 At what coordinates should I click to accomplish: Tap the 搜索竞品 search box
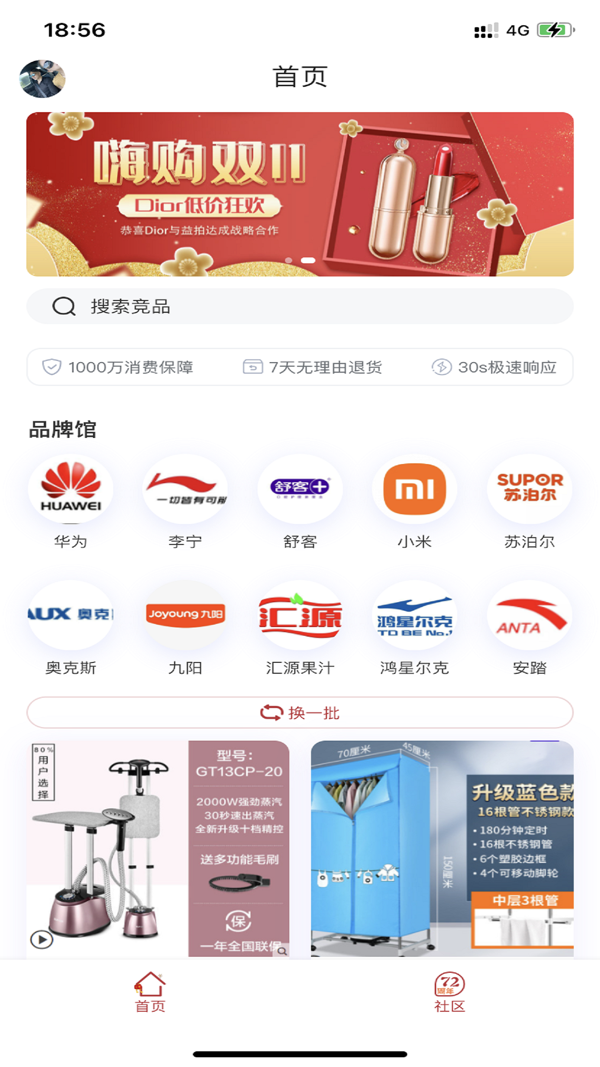[x=300, y=306]
